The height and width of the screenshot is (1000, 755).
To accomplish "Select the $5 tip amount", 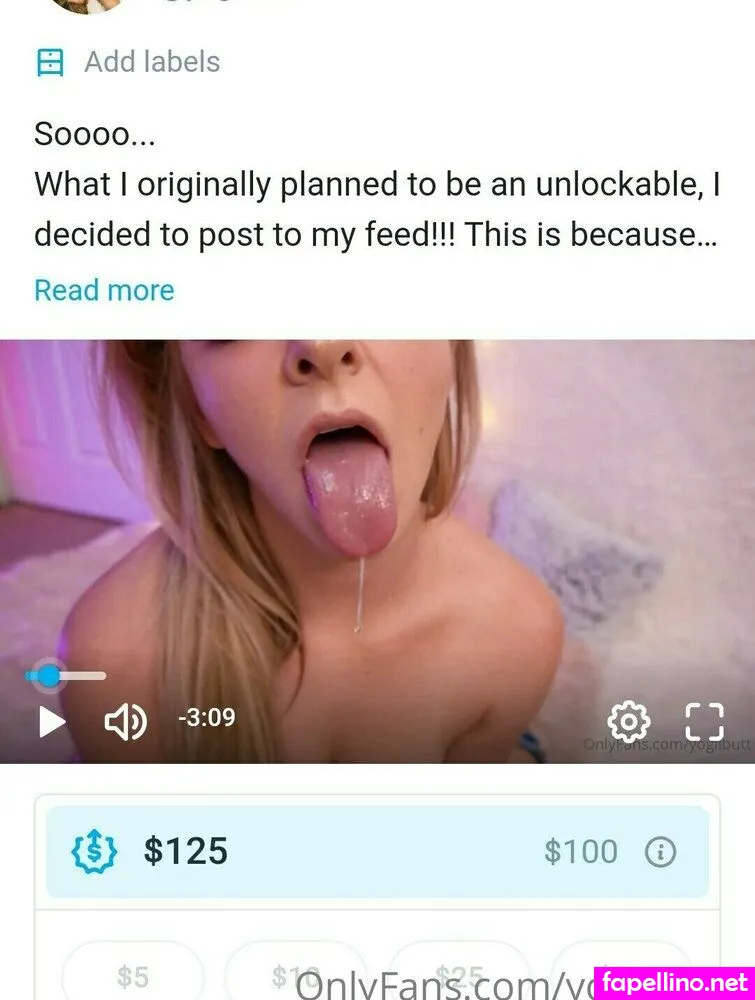I will click(x=132, y=976).
